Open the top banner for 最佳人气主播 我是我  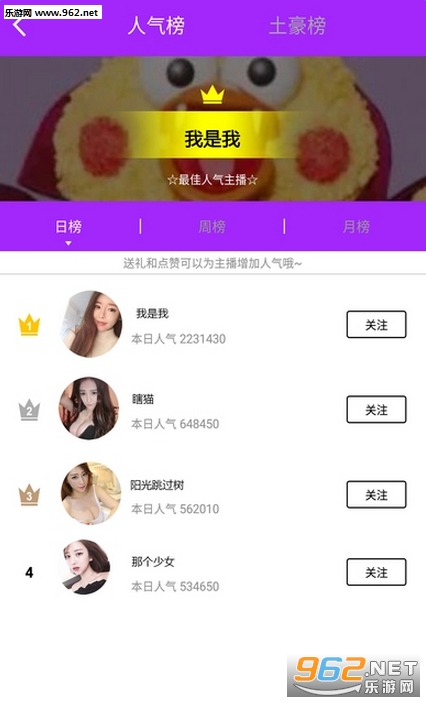213,129
